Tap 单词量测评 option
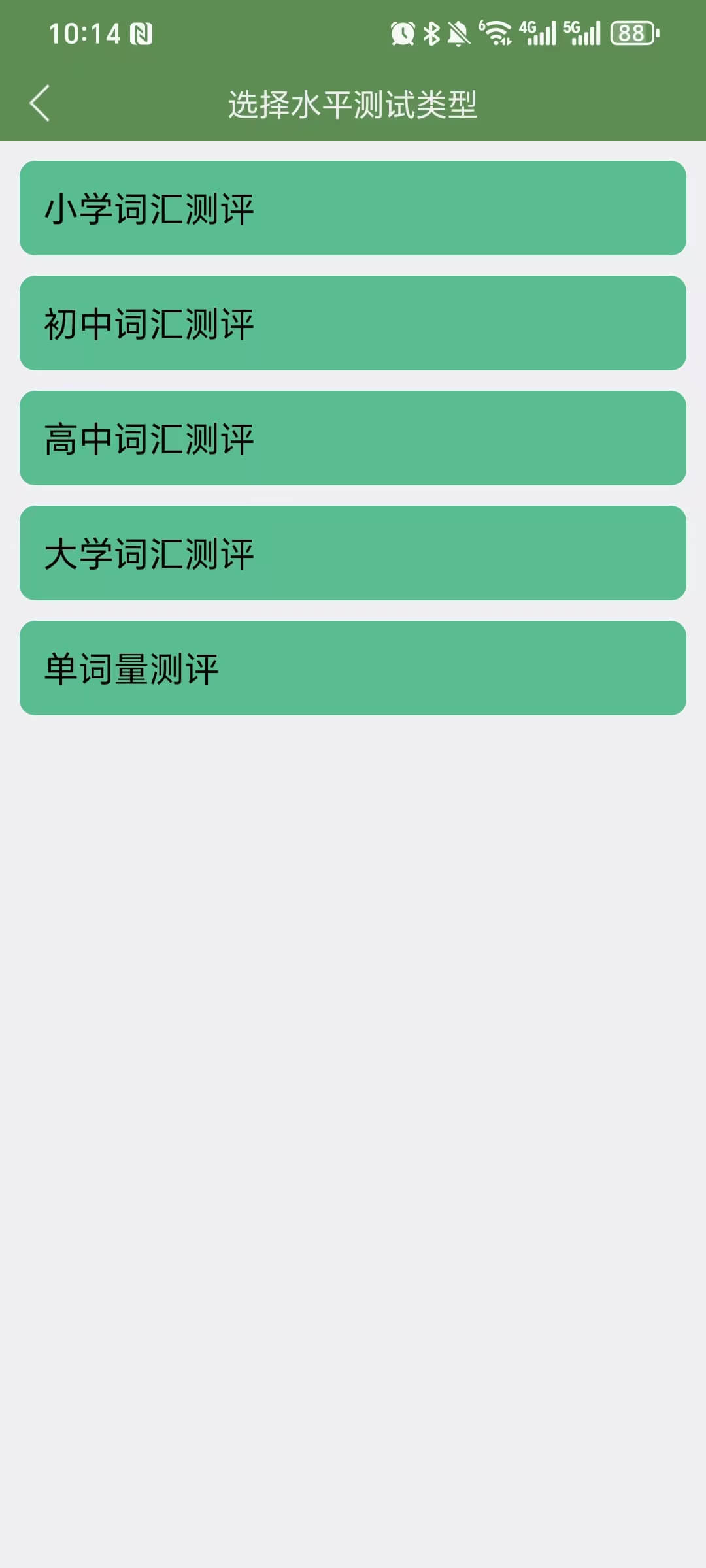The image size is (706, 1568). [353, 668]
